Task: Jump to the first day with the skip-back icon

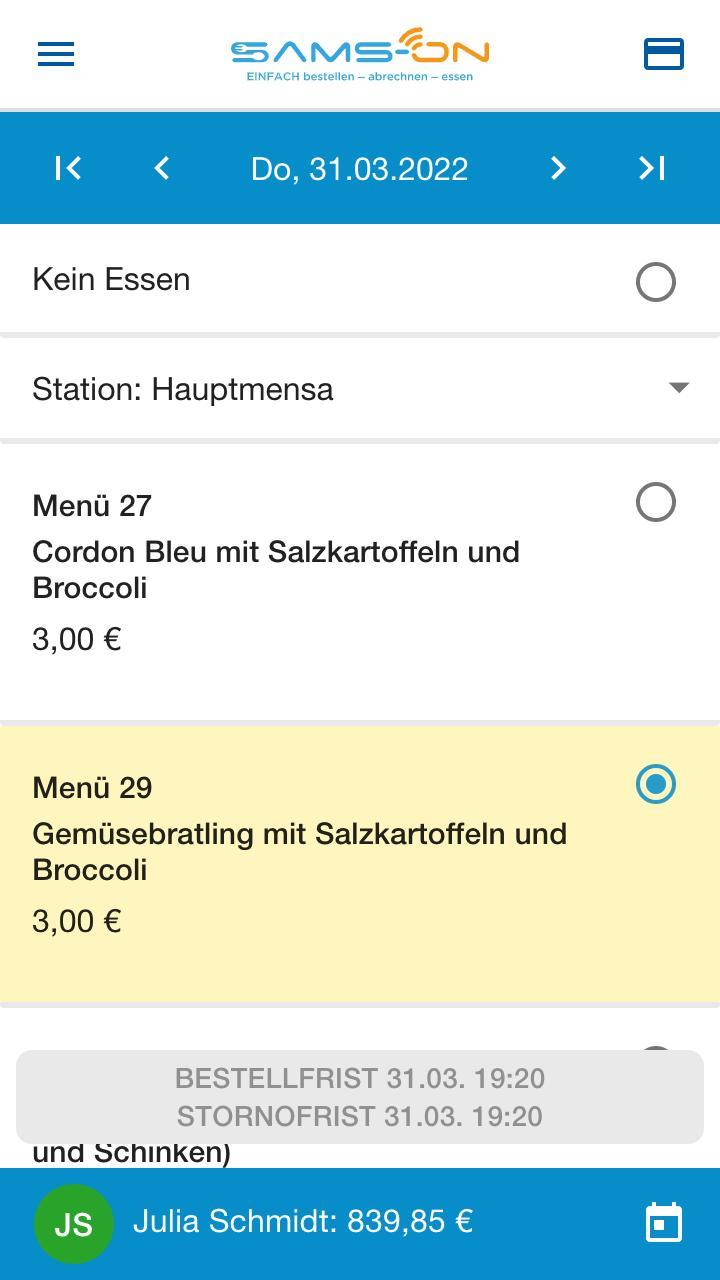Action: [67, 168]
